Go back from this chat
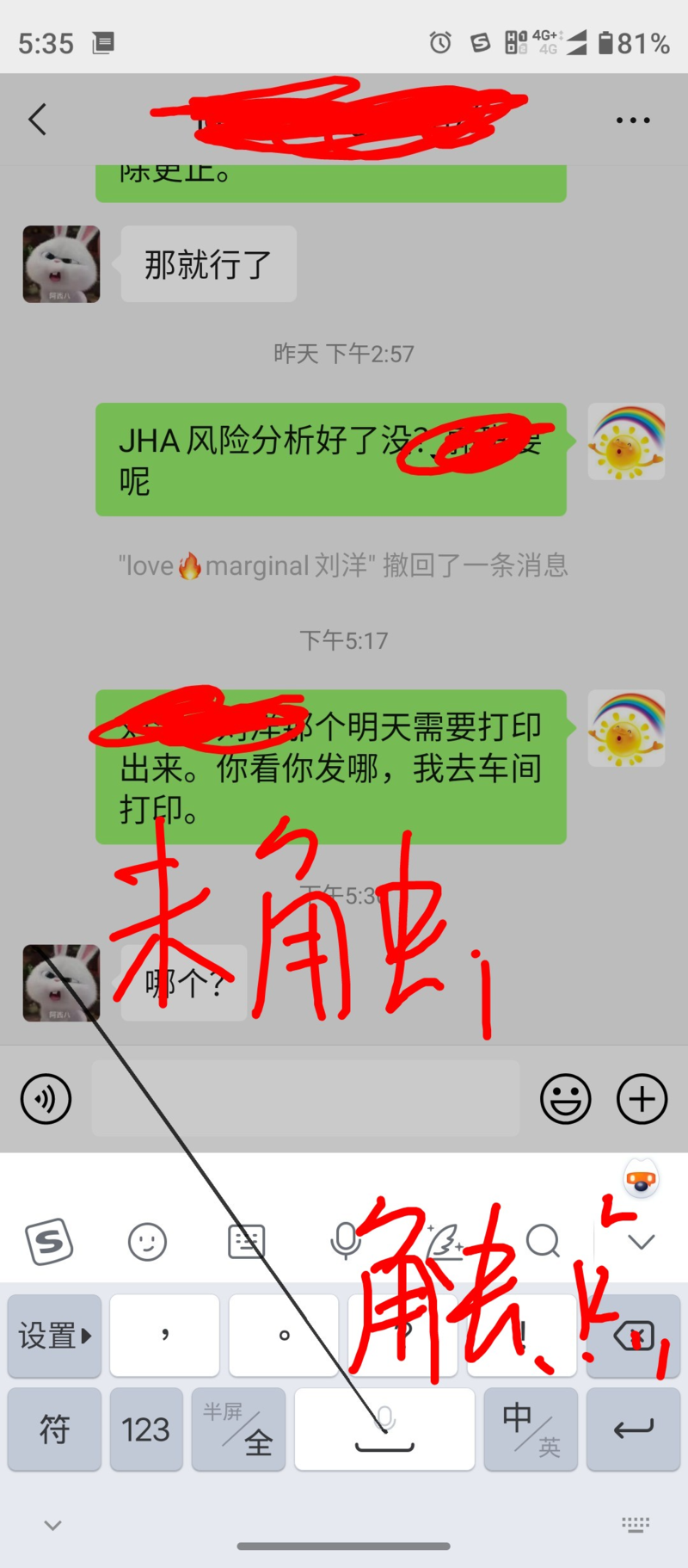This screenshot has height=1568, width=688. click(x=37, y=120)
